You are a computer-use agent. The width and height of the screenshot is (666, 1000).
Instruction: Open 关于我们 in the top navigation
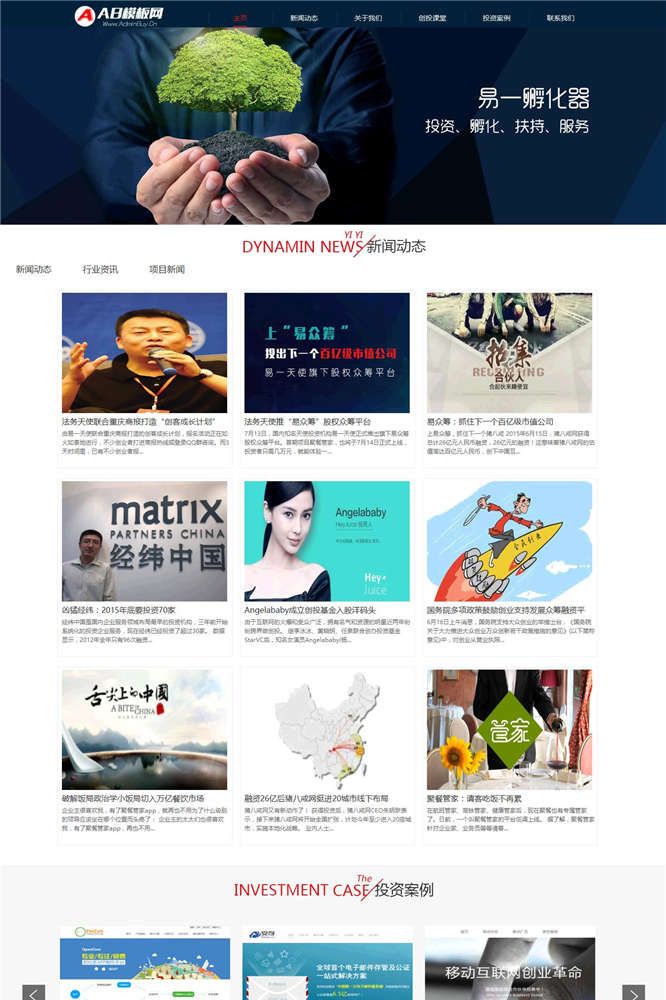pyautogui.click(x=368, y=18)
